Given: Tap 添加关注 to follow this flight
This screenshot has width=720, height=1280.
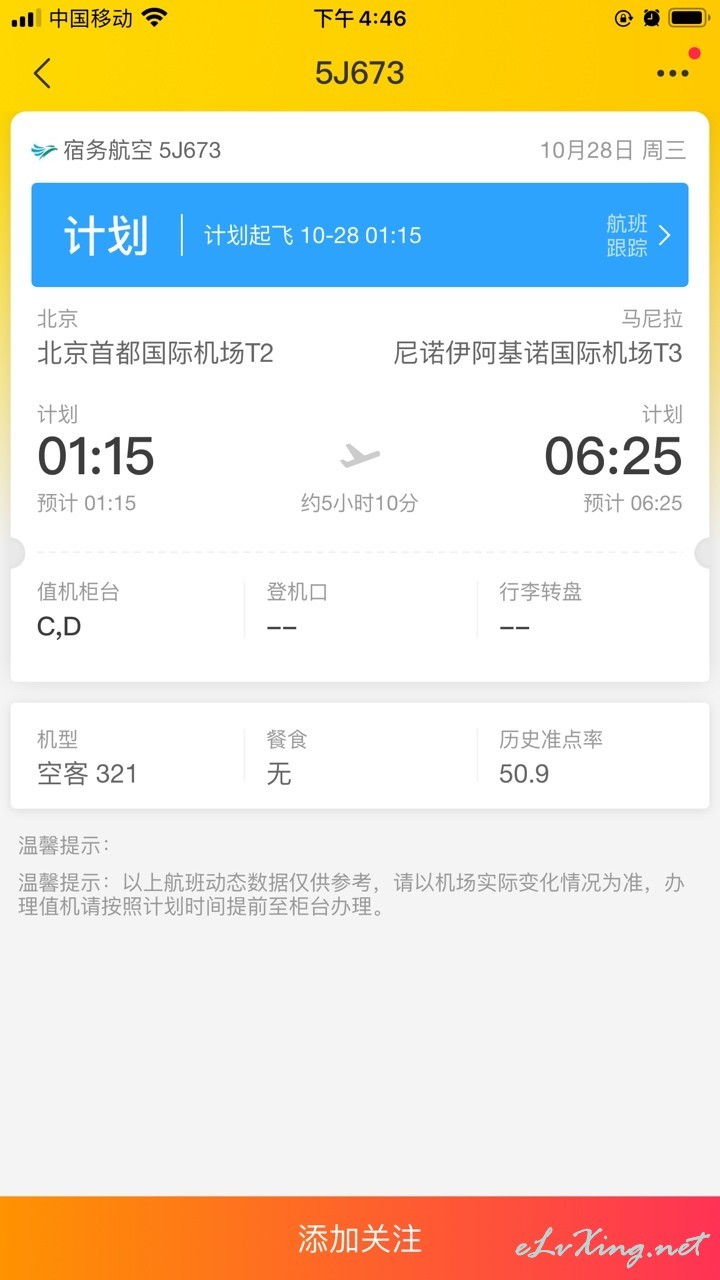Looking at the screenshot, I should [x=360, y=1238].
